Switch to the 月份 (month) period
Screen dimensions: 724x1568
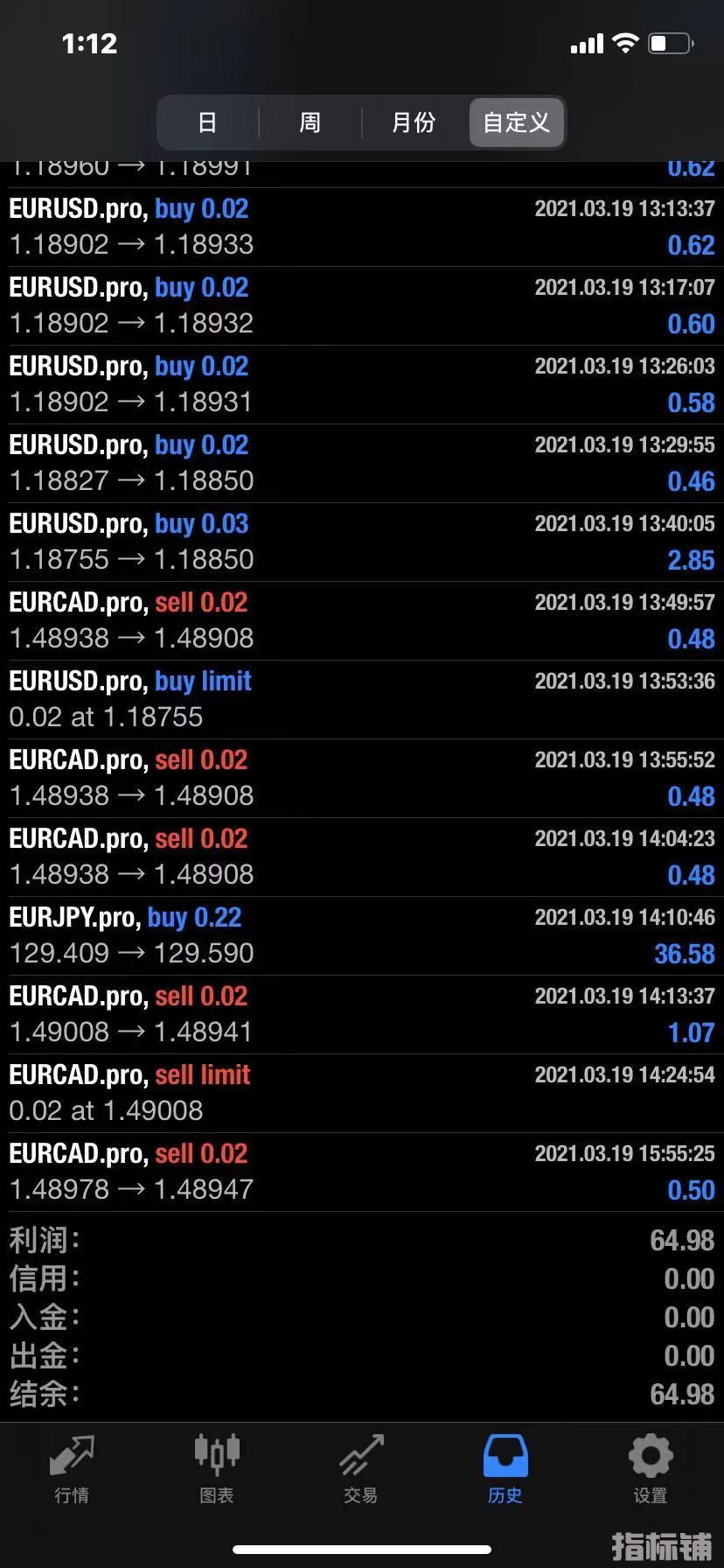click(414, 122)
